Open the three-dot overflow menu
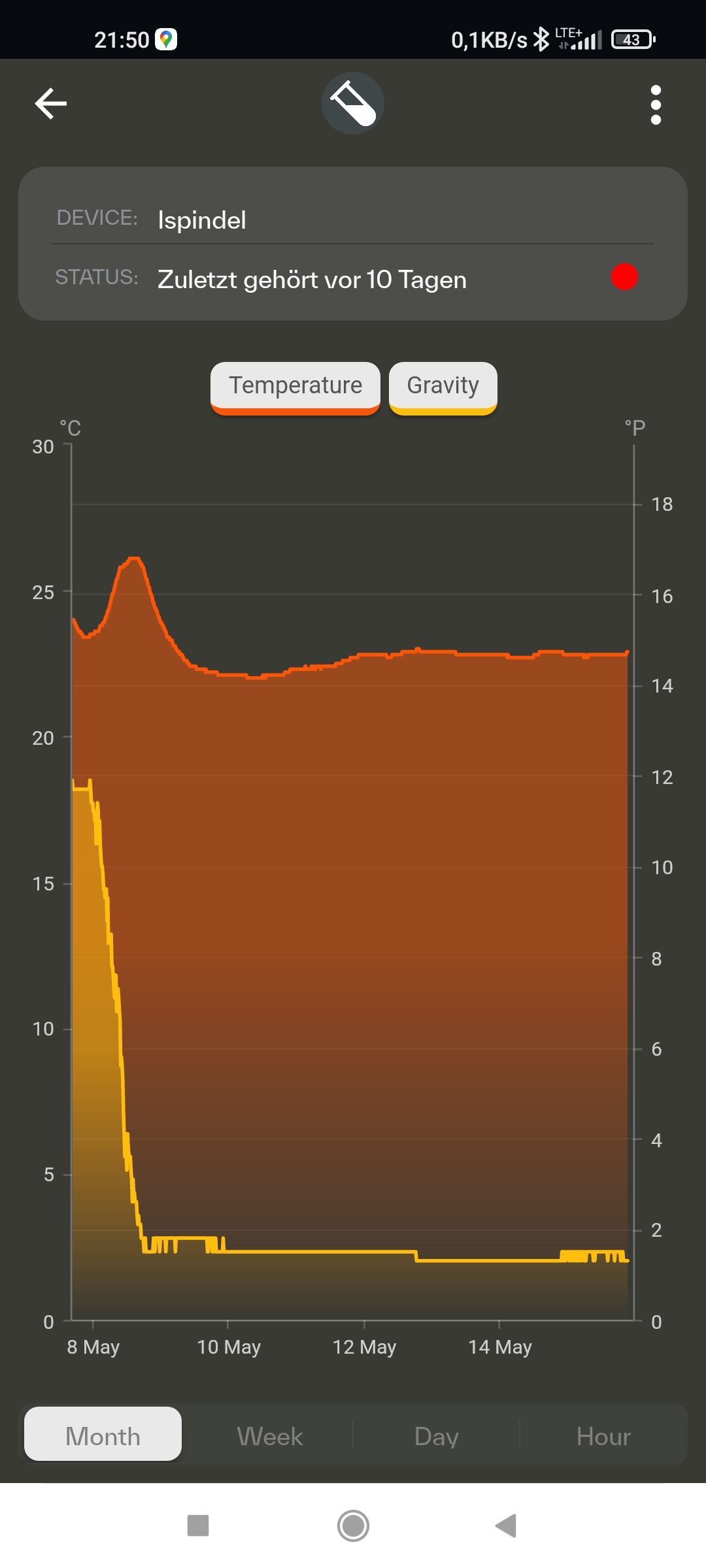The height and width of the screenshot is (1568, 706). coord(656,105)
